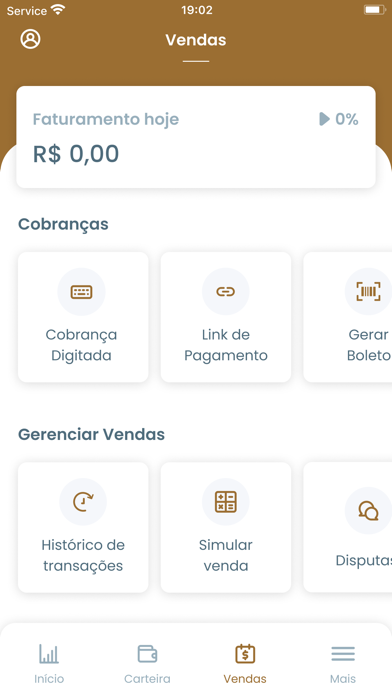Viewport: 392px width, 696px height.
Task: Open Link de Pagamento
Action: point(226,317)
